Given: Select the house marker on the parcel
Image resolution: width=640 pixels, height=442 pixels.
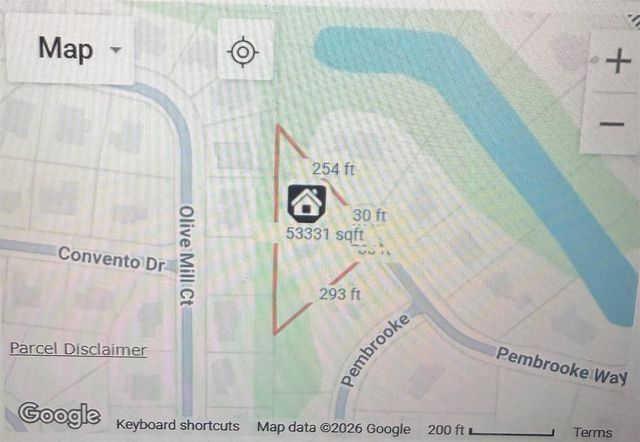Looking at the screenshot, I should pos(306,202).
